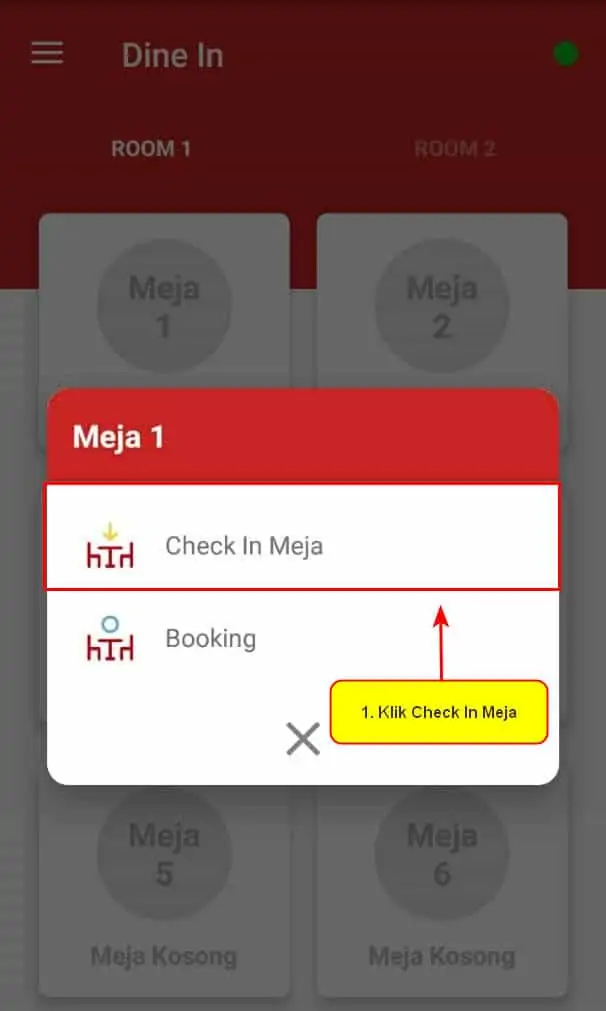Select Check In Meja option
Image resolution: width=606 pixels, height=1011 pixels.
pos(302,536)
